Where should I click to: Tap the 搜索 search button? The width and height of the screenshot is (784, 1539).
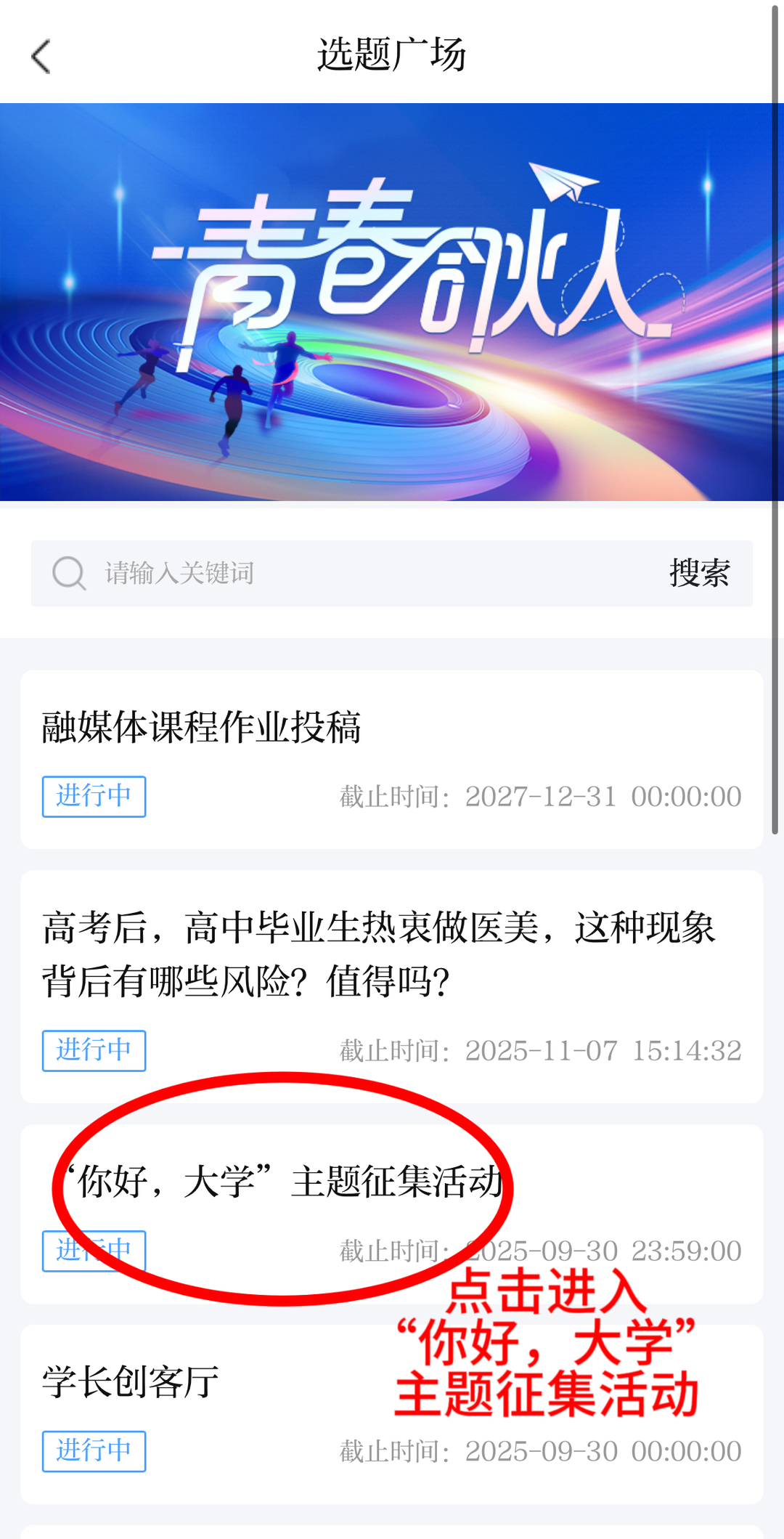[x=699, y=573]
